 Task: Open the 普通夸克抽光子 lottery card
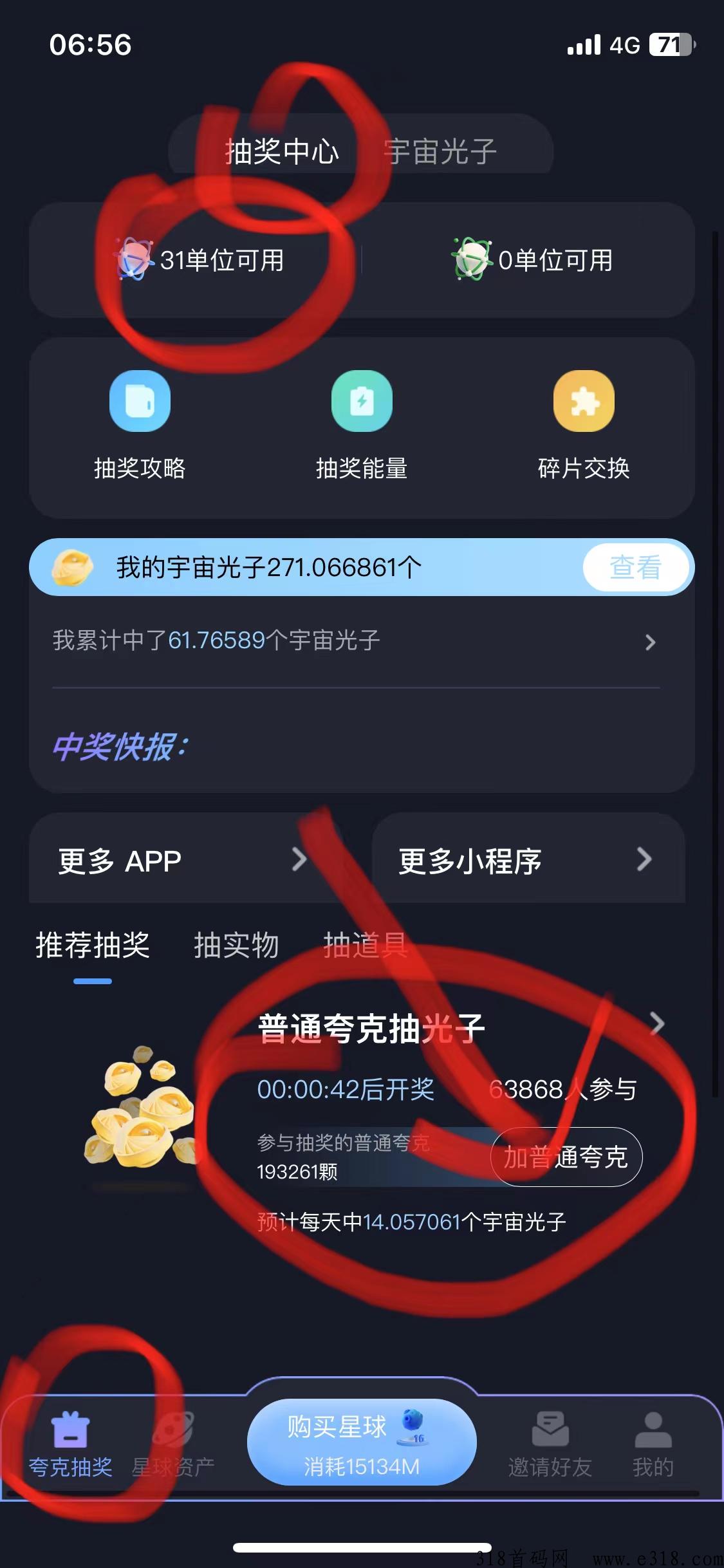tap(371, 1028)
